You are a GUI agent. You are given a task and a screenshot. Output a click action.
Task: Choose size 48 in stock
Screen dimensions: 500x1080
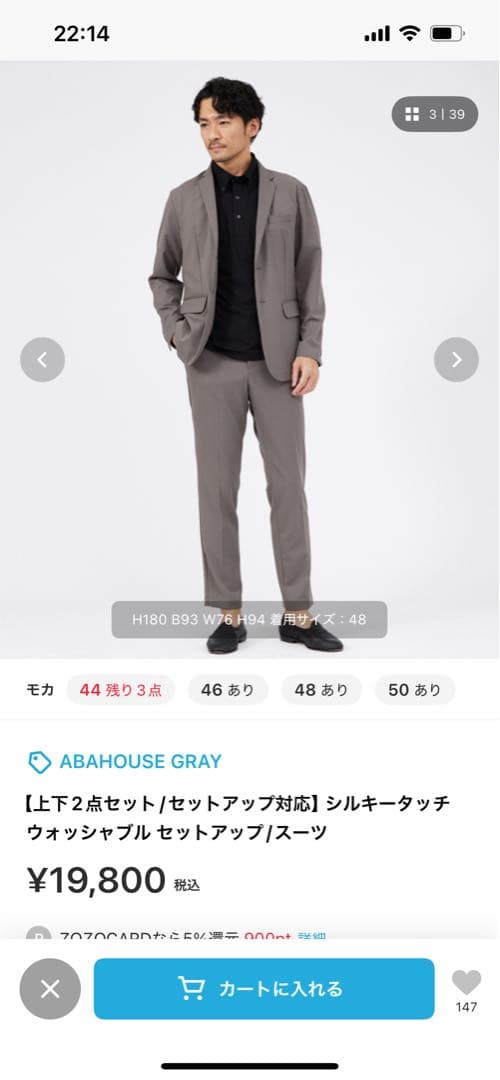tap(321, 689)
